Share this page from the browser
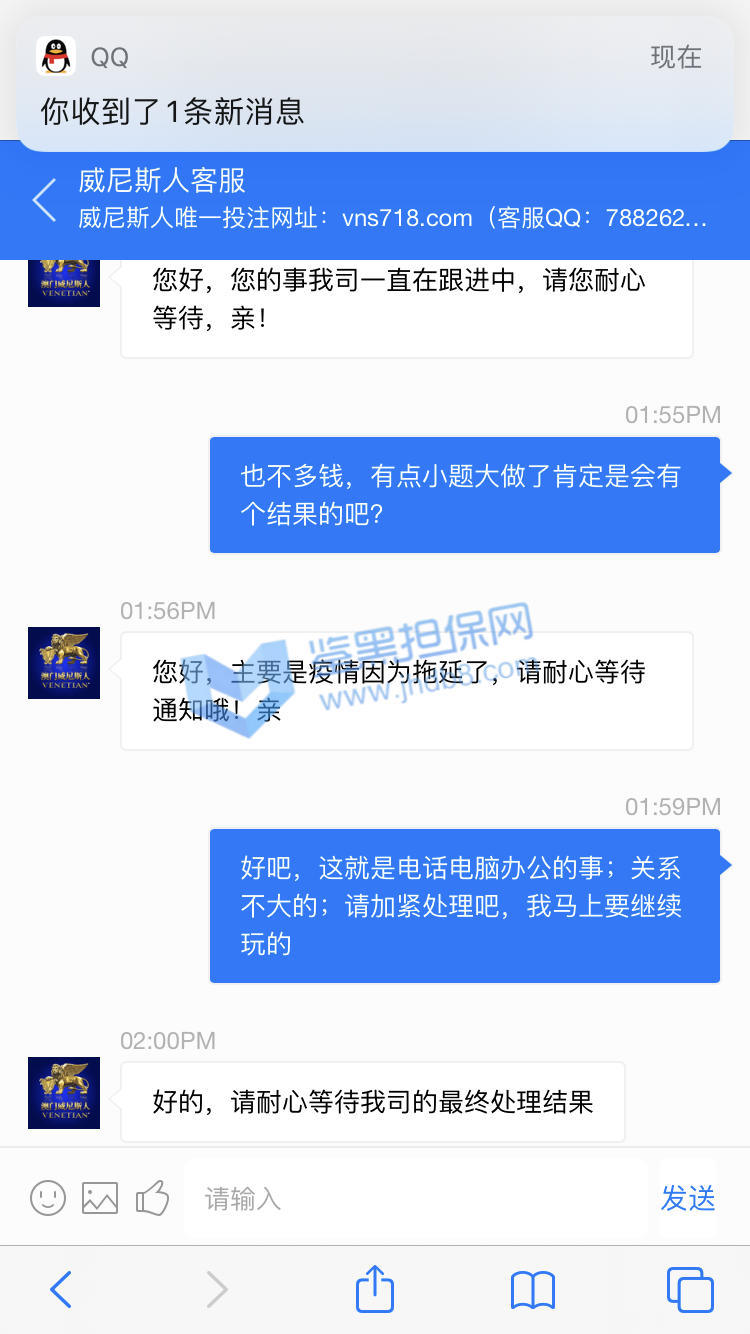Image resolution: width=750 pixels, height=1334 pixels. [375, 1289]
